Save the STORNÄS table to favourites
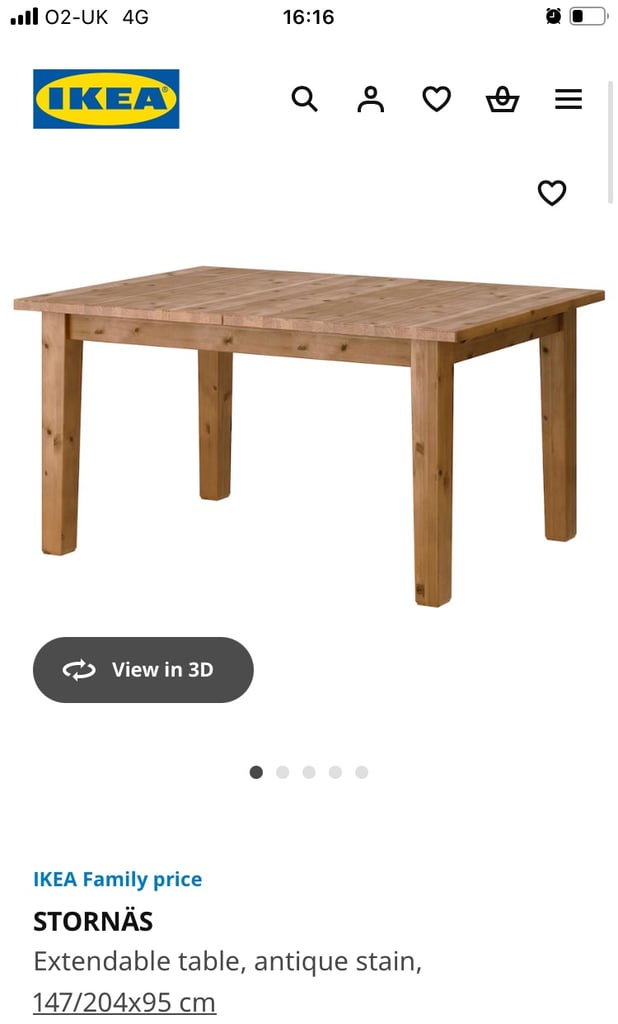 tap(552, 193)
